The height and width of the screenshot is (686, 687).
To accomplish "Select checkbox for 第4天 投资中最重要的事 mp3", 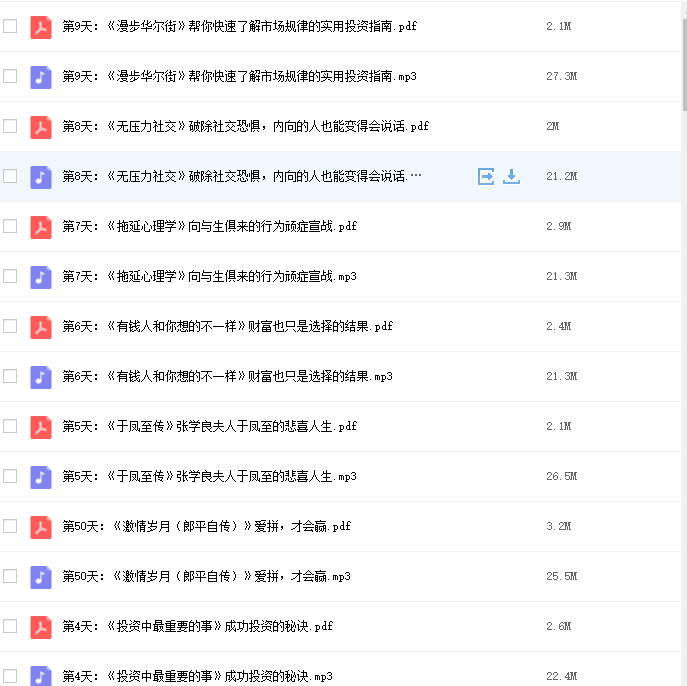I will pos(10,676).
